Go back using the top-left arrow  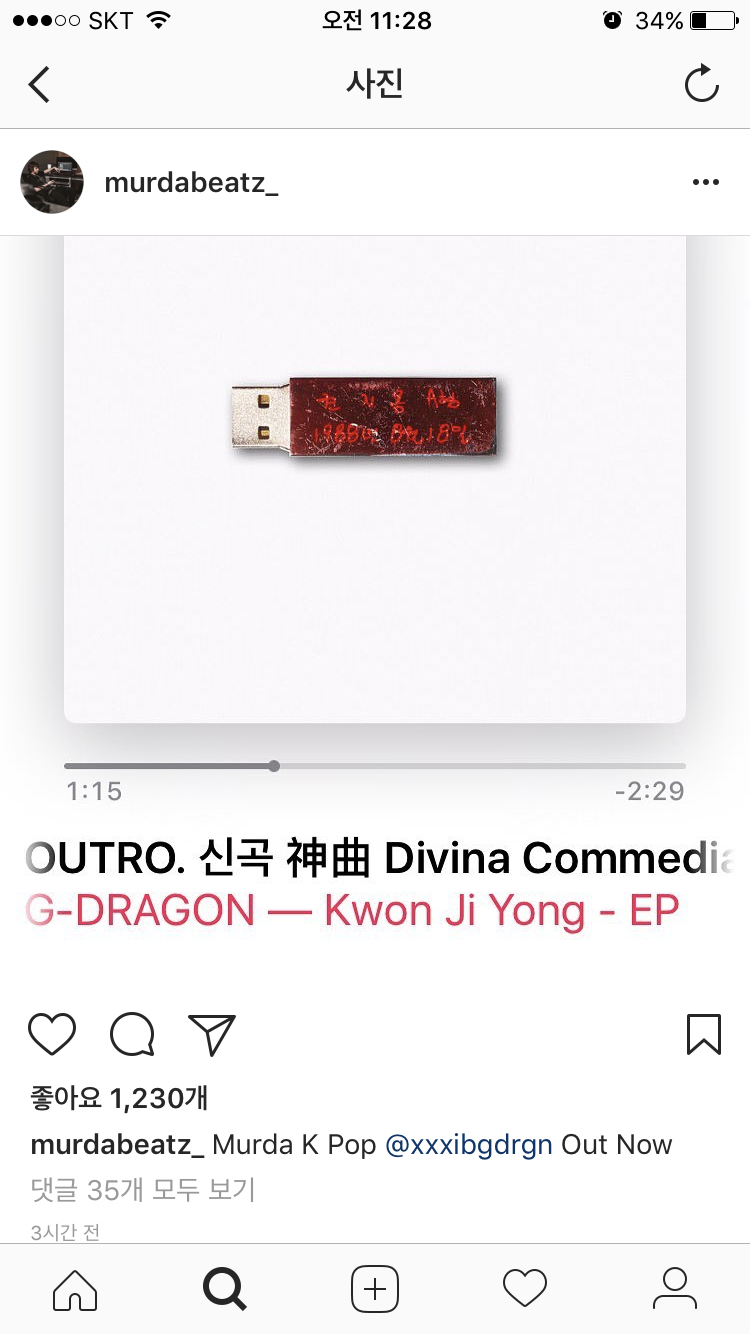click(39, 85)
